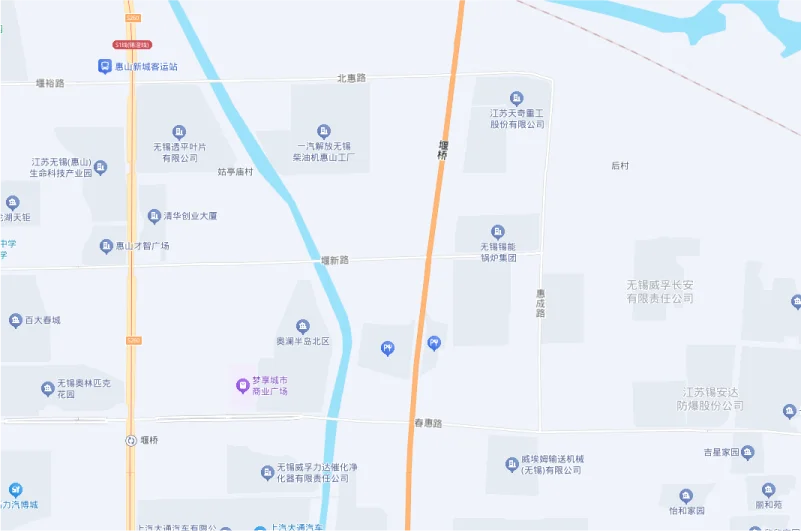Select the 吉星家园 residential marker
Screen dimensions: 801x531
point(748,453)
